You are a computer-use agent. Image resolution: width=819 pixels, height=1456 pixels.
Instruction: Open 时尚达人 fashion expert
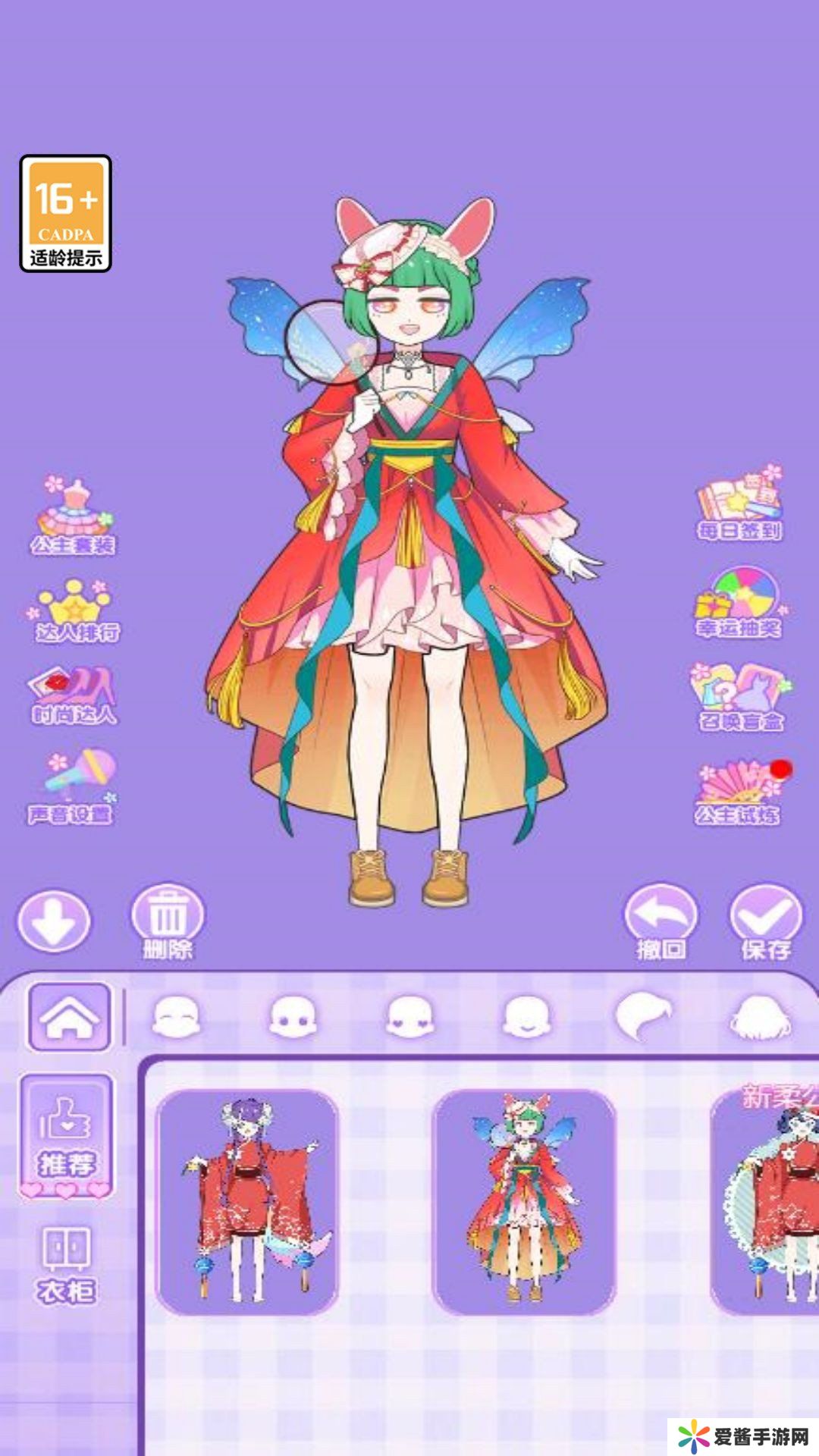[x=74, y=695]
